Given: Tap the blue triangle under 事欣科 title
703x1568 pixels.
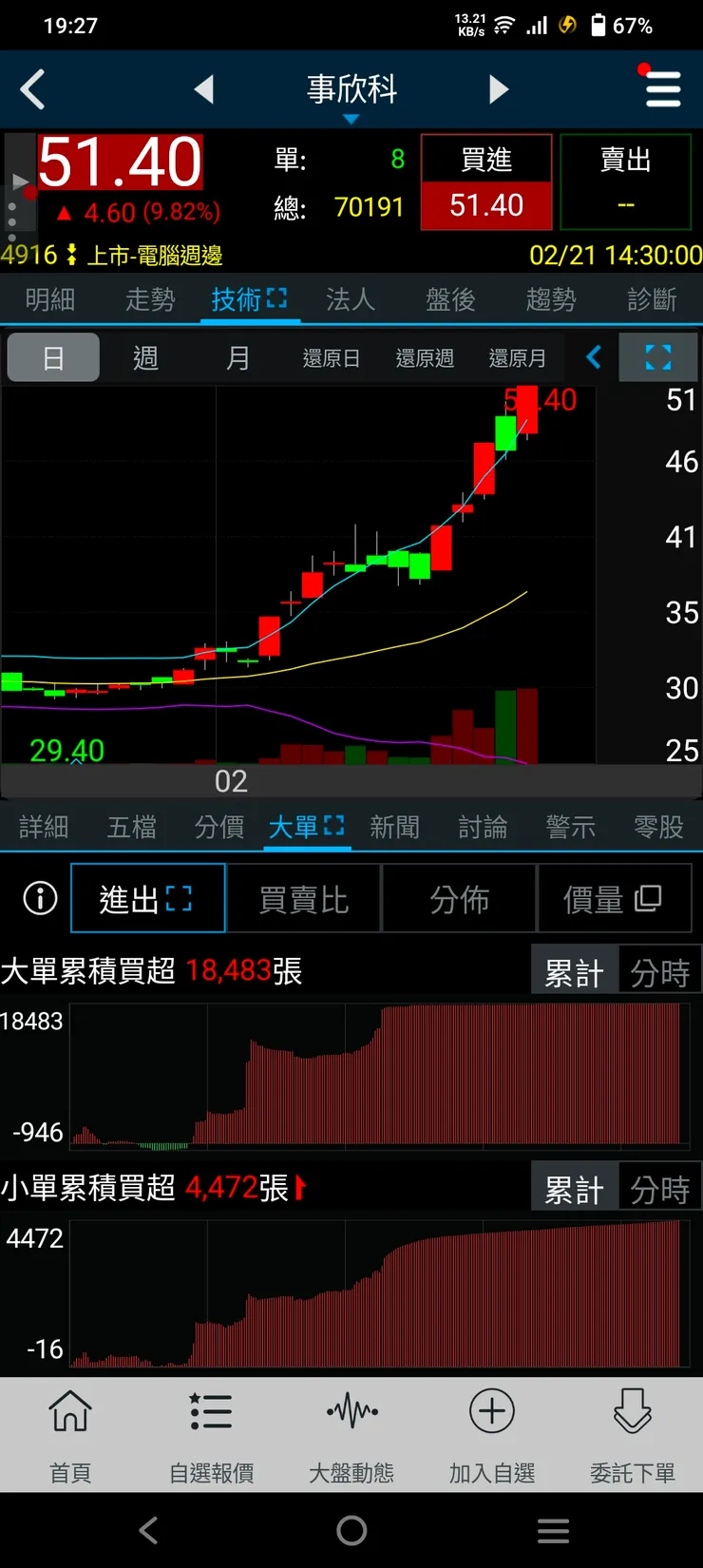Looking at the screenshot, I should click(x=351, y=119).
